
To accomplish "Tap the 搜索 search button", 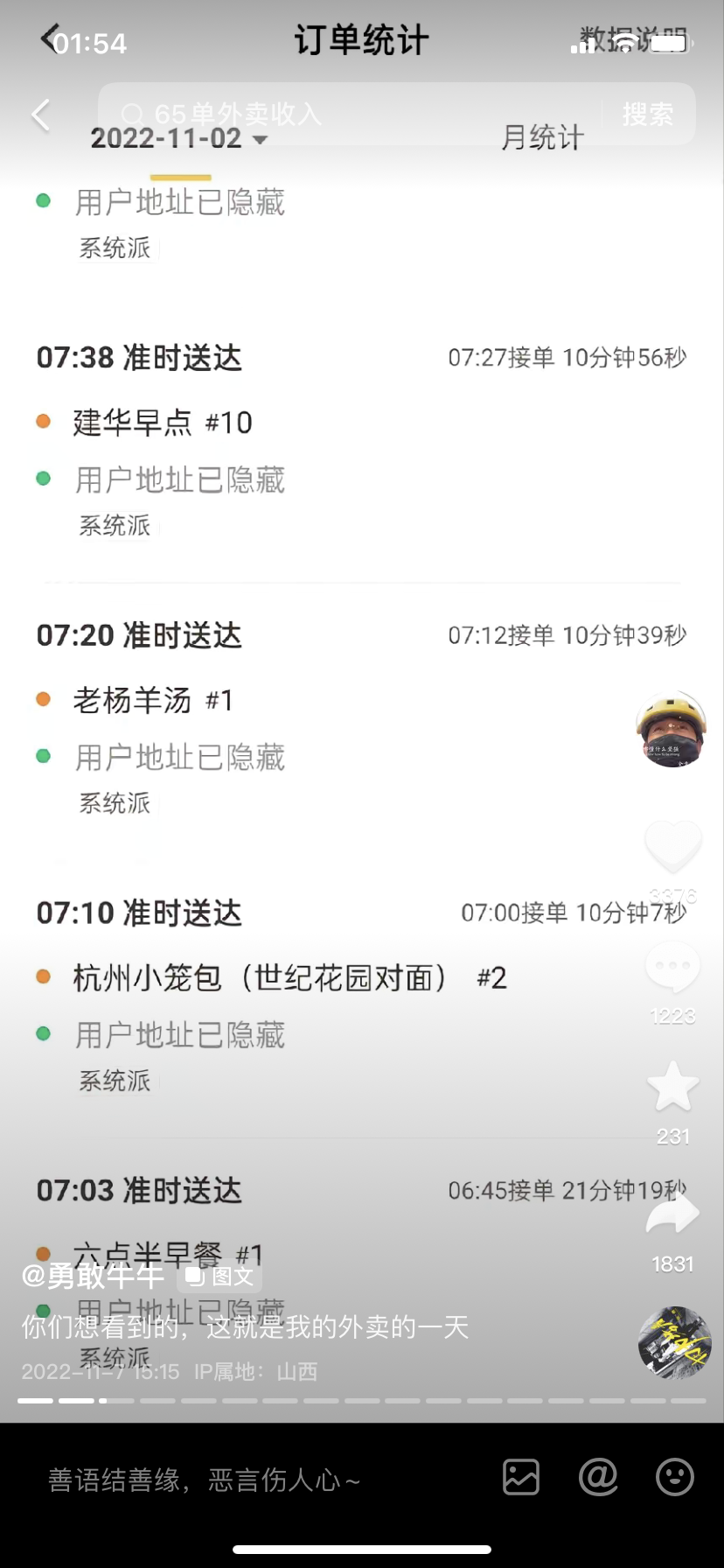I will click(648, 114).
